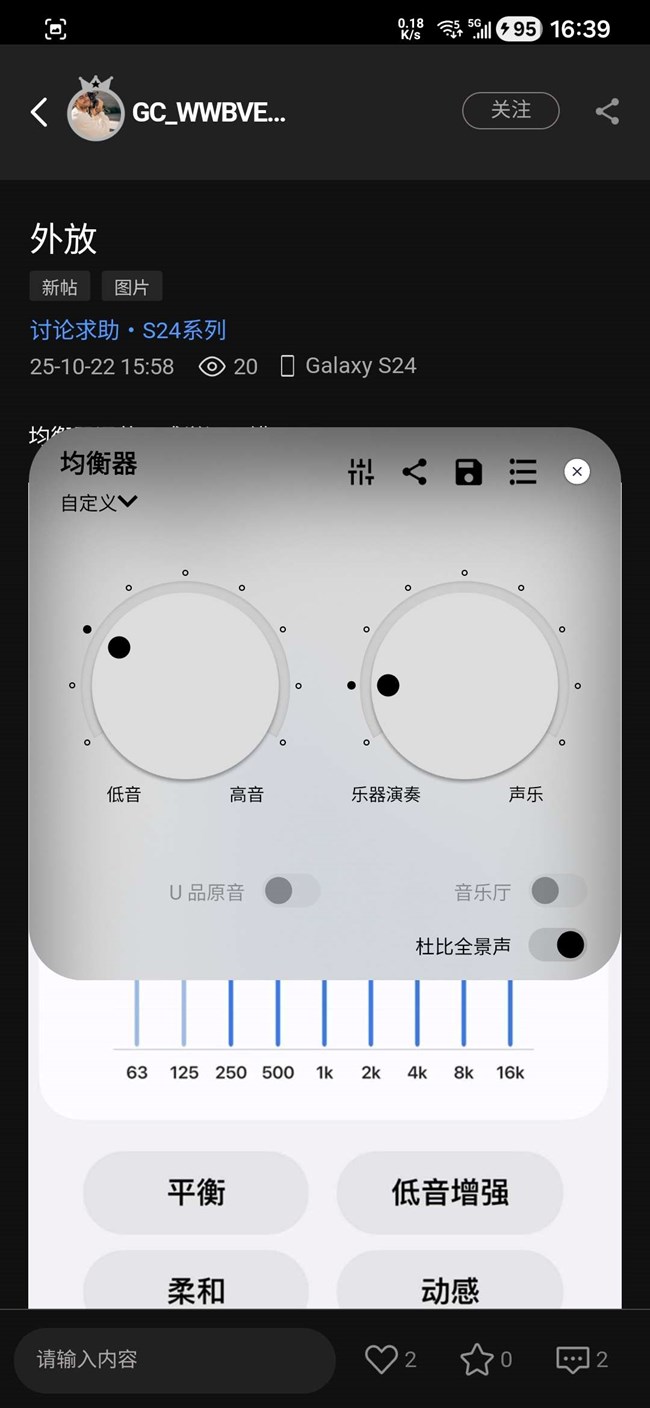The height and width of the screenshot is (1408, 650).
Task: Save the current equalizer preset
Action: pyautogui.click(x=468, y=472)
